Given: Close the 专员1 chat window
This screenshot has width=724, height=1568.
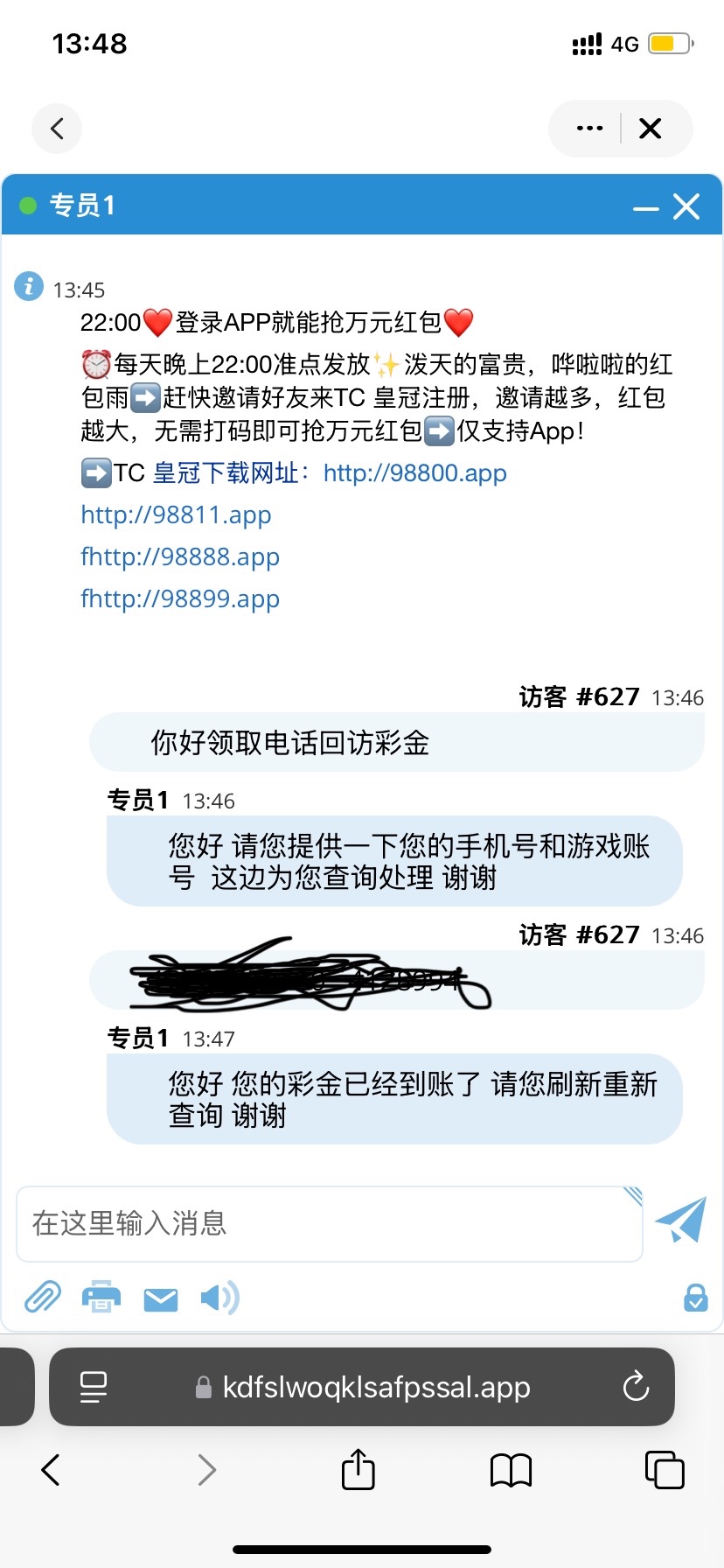Looking at the screenshot, I should tap(686, 206).
